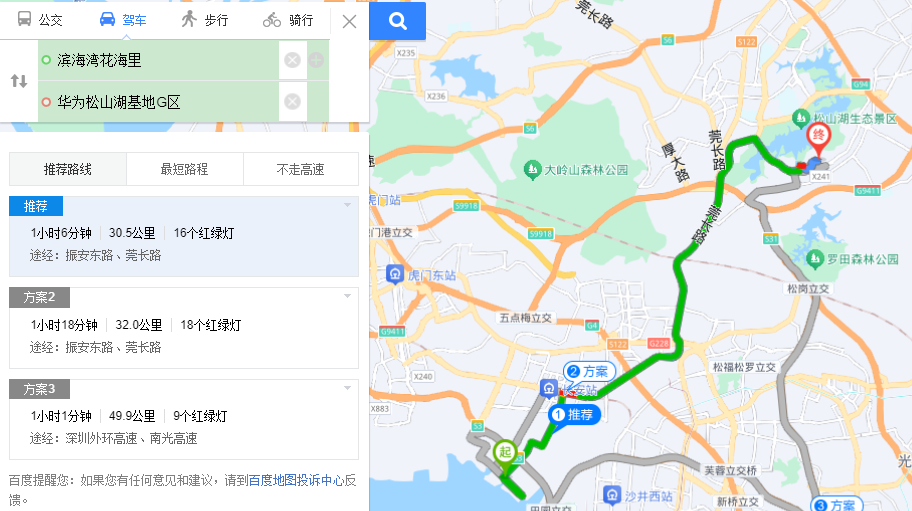Tap the blue search button

398,21
